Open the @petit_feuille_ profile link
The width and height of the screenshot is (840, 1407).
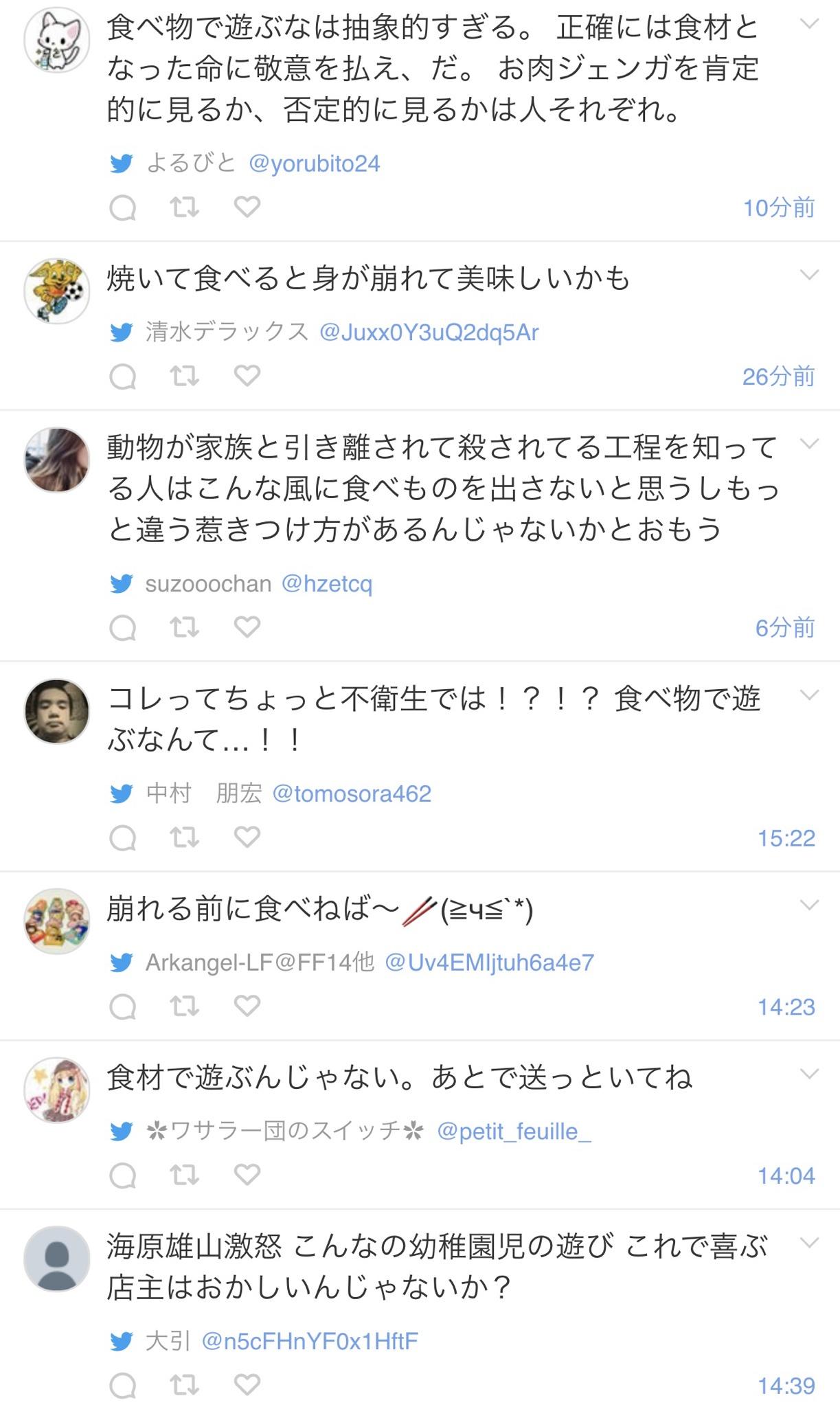point(514,1132)
